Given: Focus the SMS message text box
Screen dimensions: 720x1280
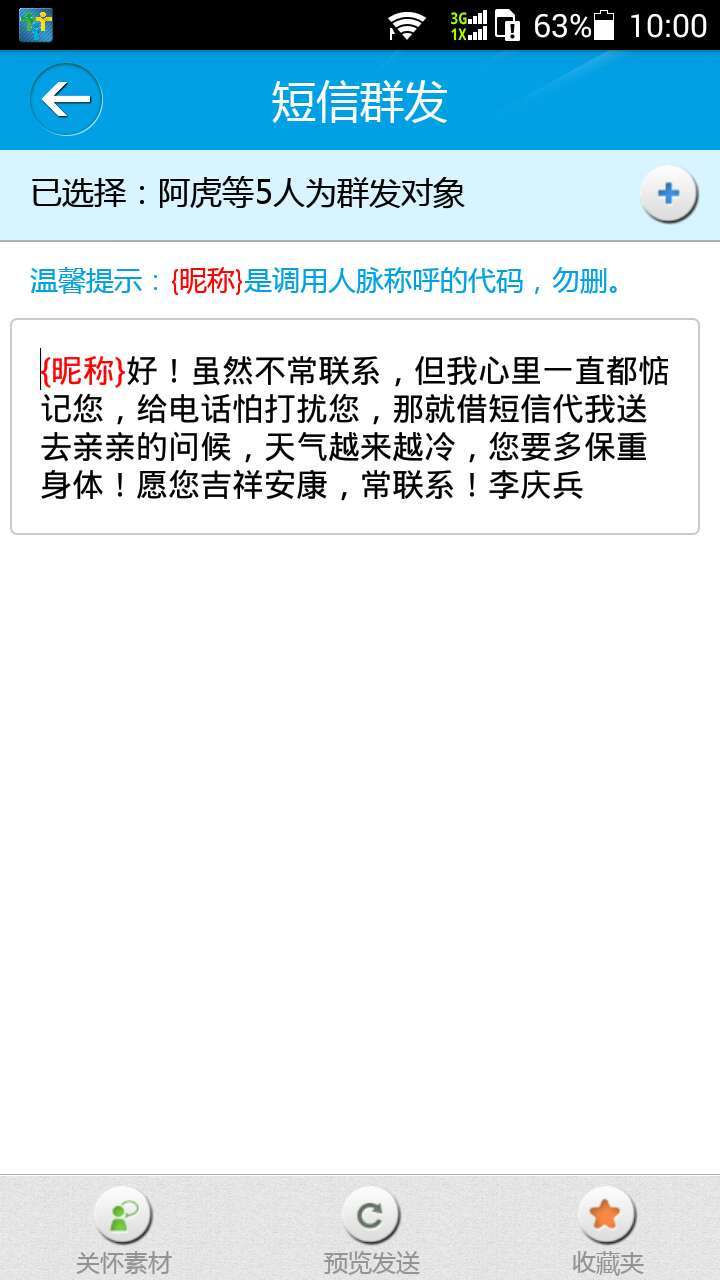Looking at the screenshot, I should [x=354, y=427].
